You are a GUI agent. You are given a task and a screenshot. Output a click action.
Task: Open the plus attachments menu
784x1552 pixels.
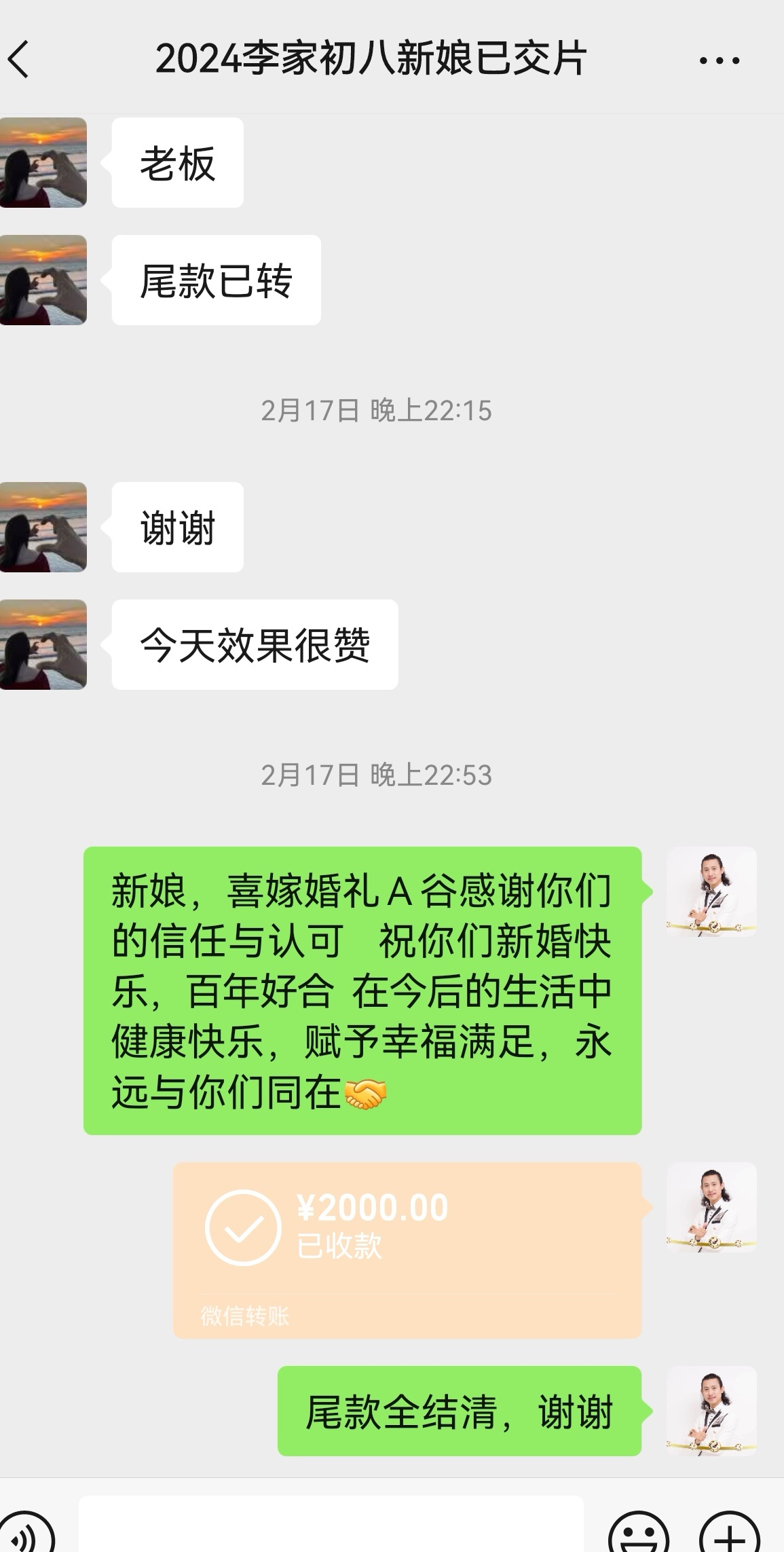[x=730, y=1532]
